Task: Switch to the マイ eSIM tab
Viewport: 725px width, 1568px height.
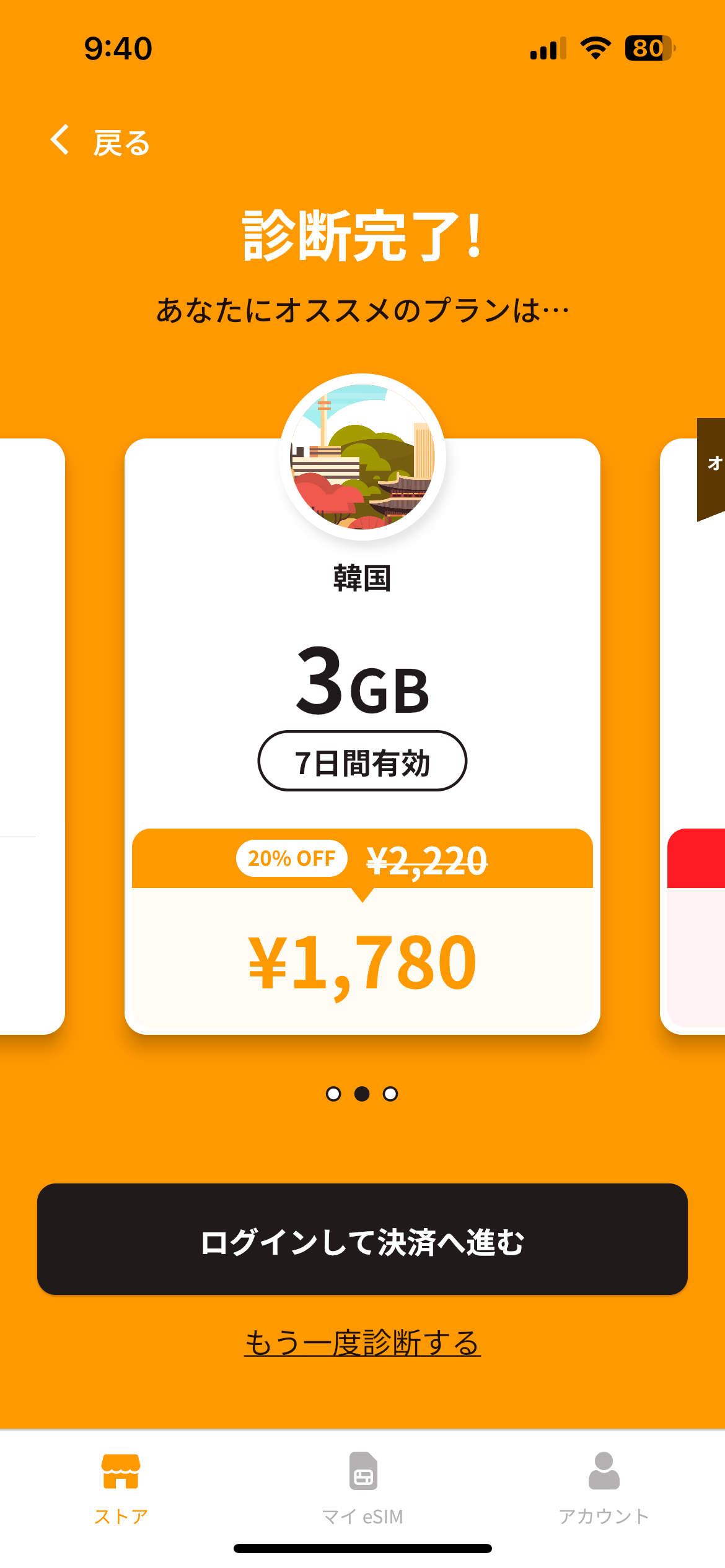Action: 362,1488
